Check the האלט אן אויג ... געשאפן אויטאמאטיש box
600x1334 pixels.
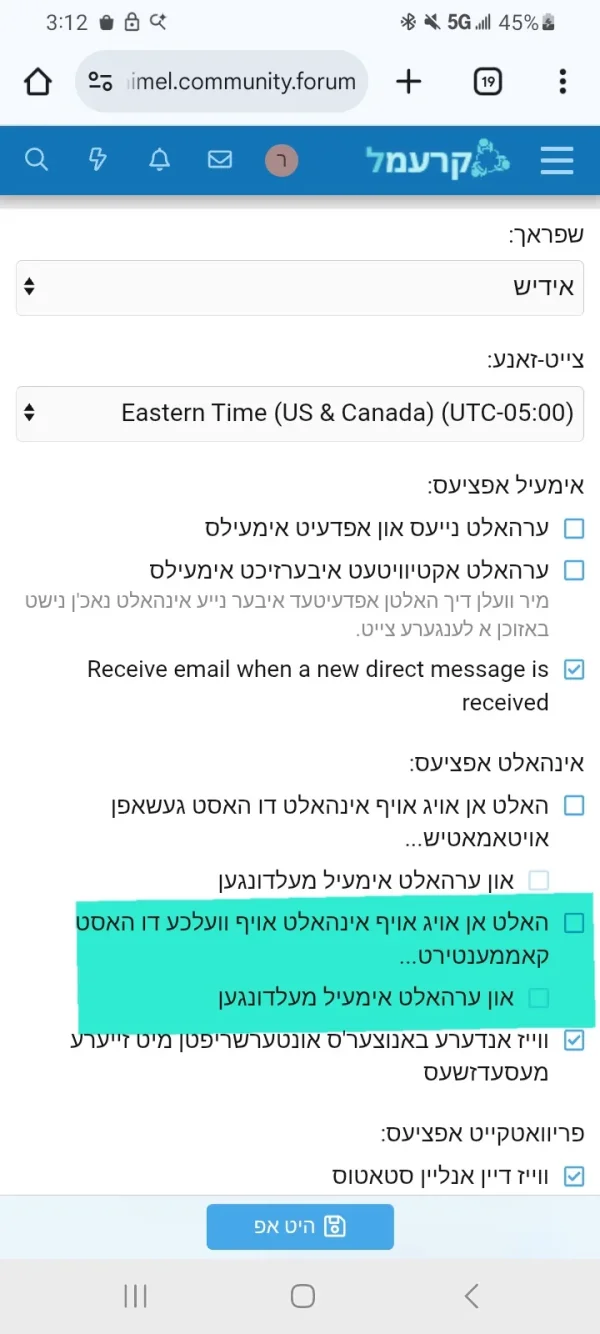(x=574, y=805)
